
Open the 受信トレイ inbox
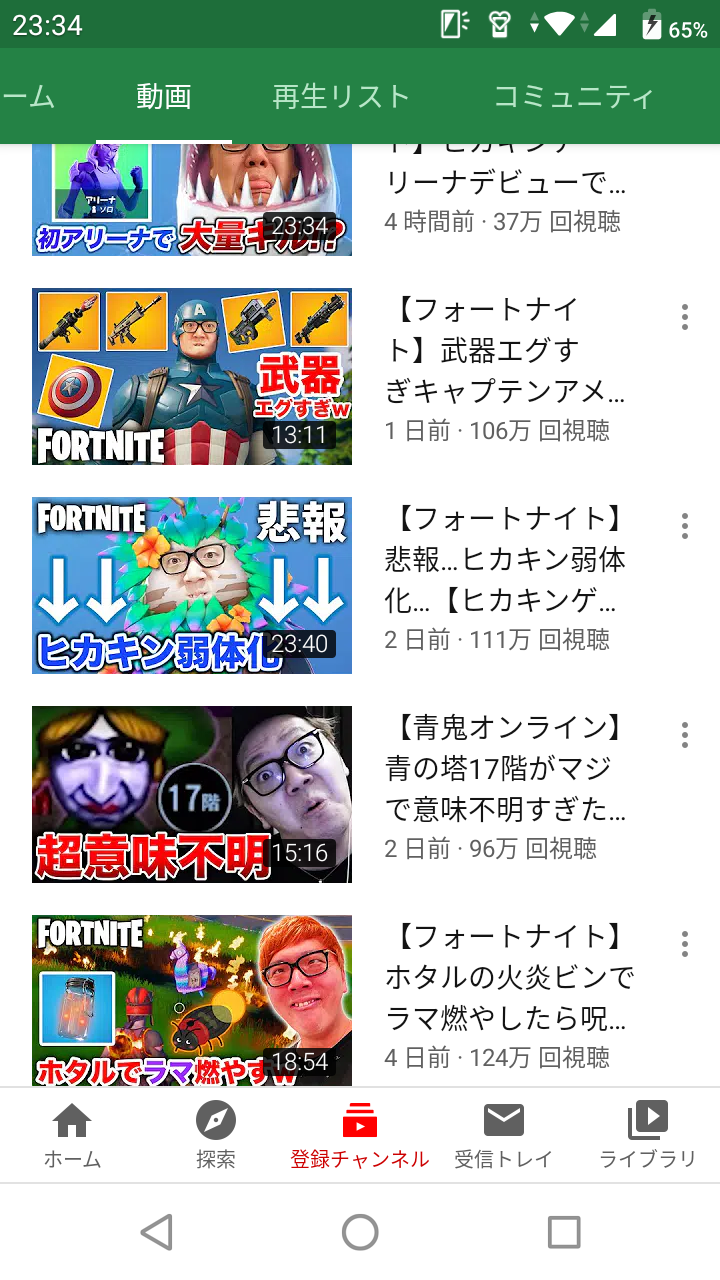504,1136
